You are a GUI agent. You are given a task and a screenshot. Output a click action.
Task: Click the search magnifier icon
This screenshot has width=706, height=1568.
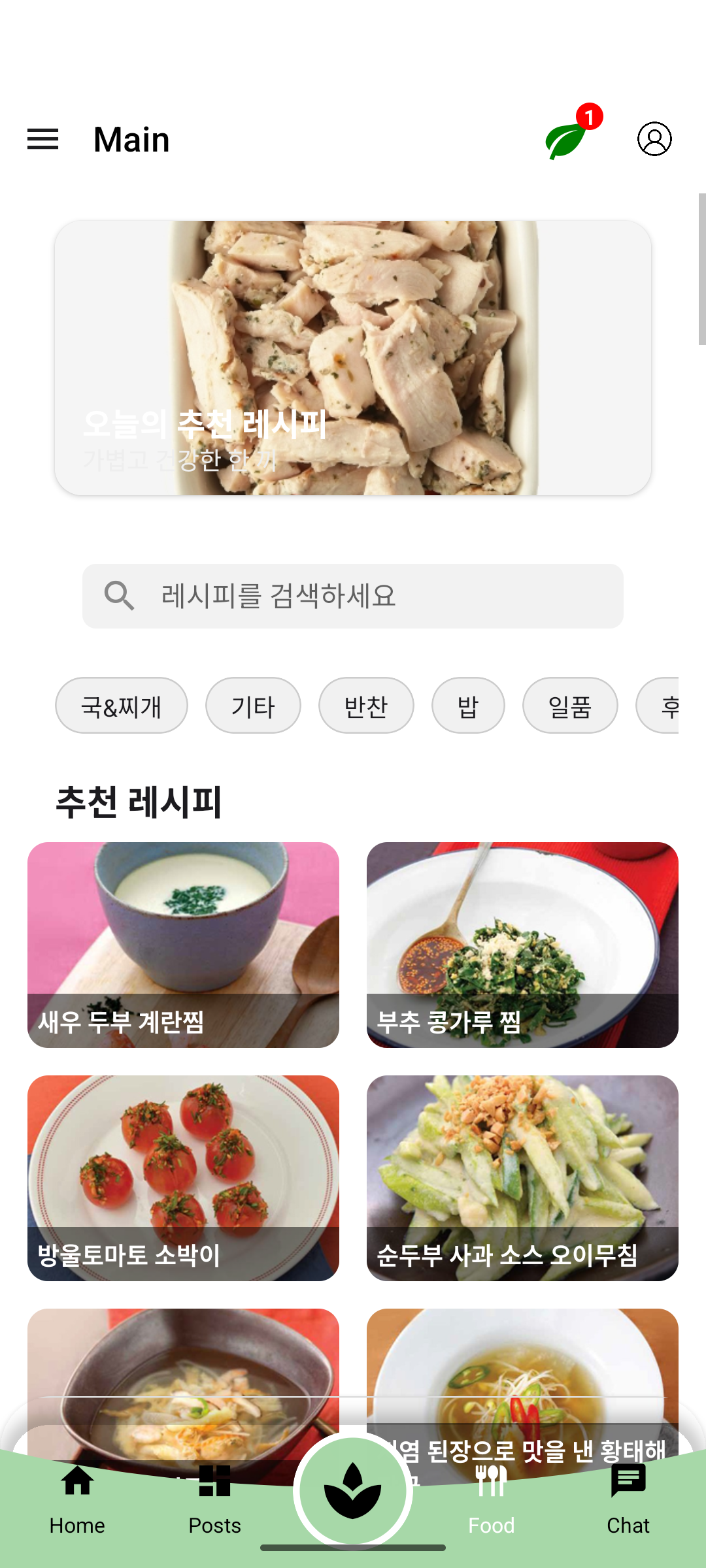(120, 595)
